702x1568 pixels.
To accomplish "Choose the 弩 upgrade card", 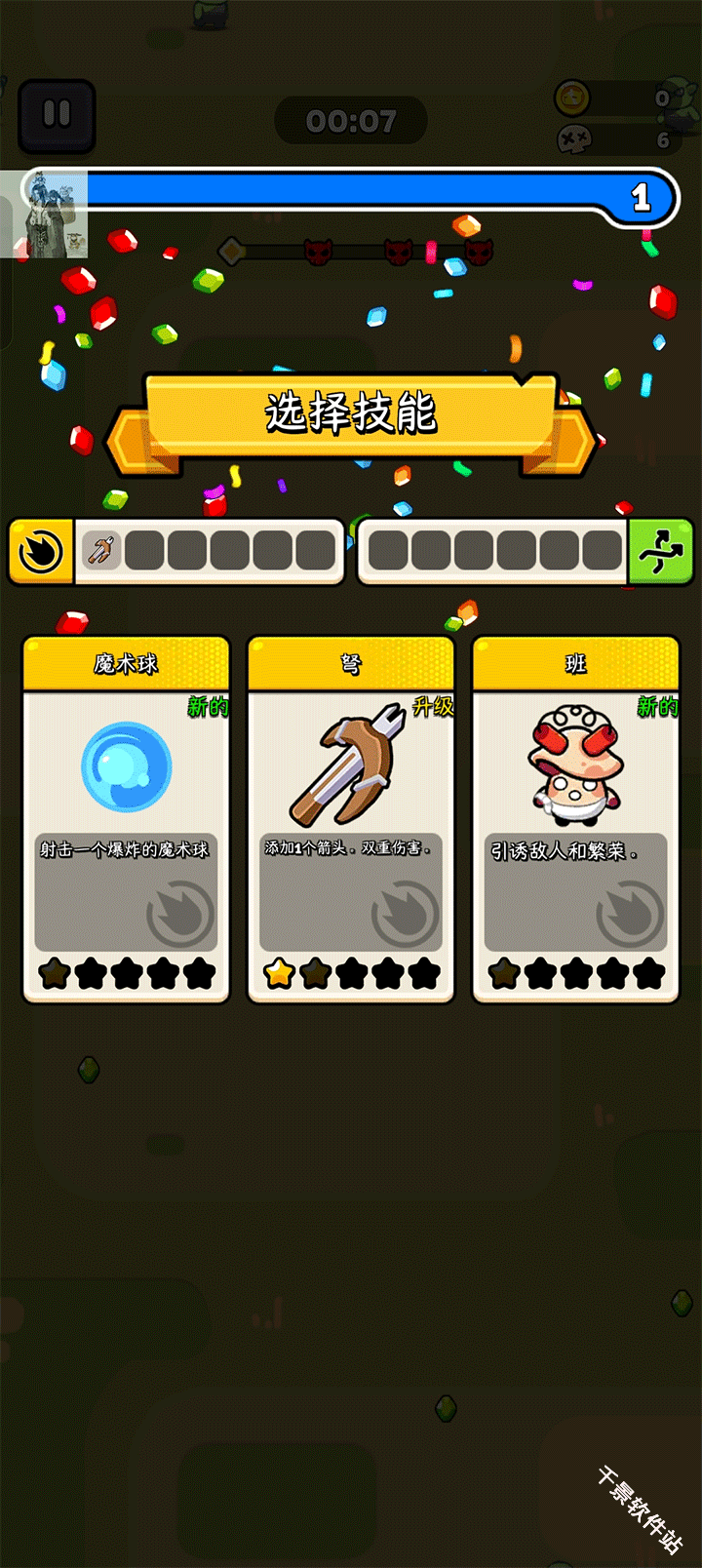I will coord(351,819).
